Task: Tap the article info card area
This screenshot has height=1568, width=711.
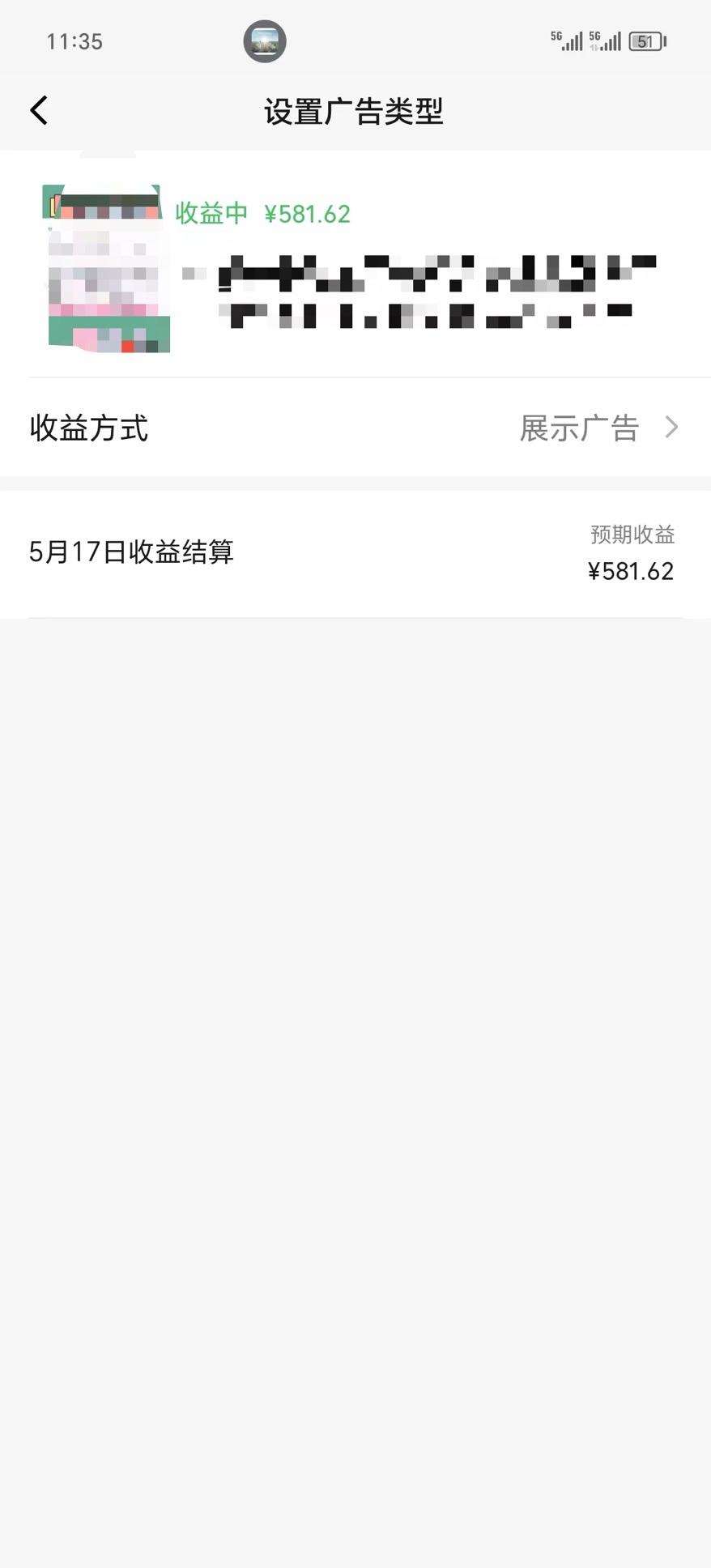Action: (x=355, y=267)
